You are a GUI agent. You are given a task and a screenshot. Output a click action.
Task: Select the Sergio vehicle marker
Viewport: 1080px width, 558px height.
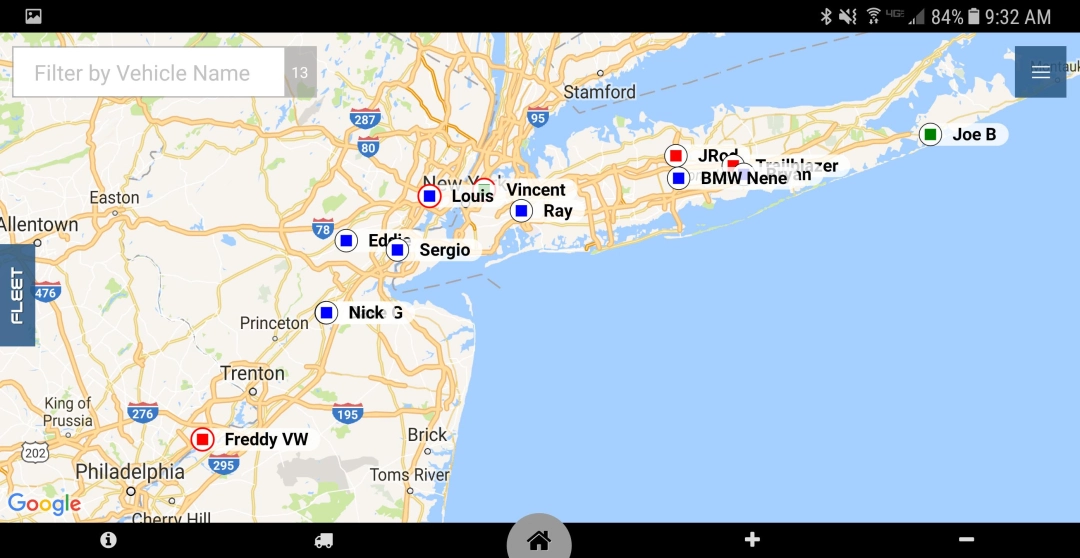tap(398, 250)
